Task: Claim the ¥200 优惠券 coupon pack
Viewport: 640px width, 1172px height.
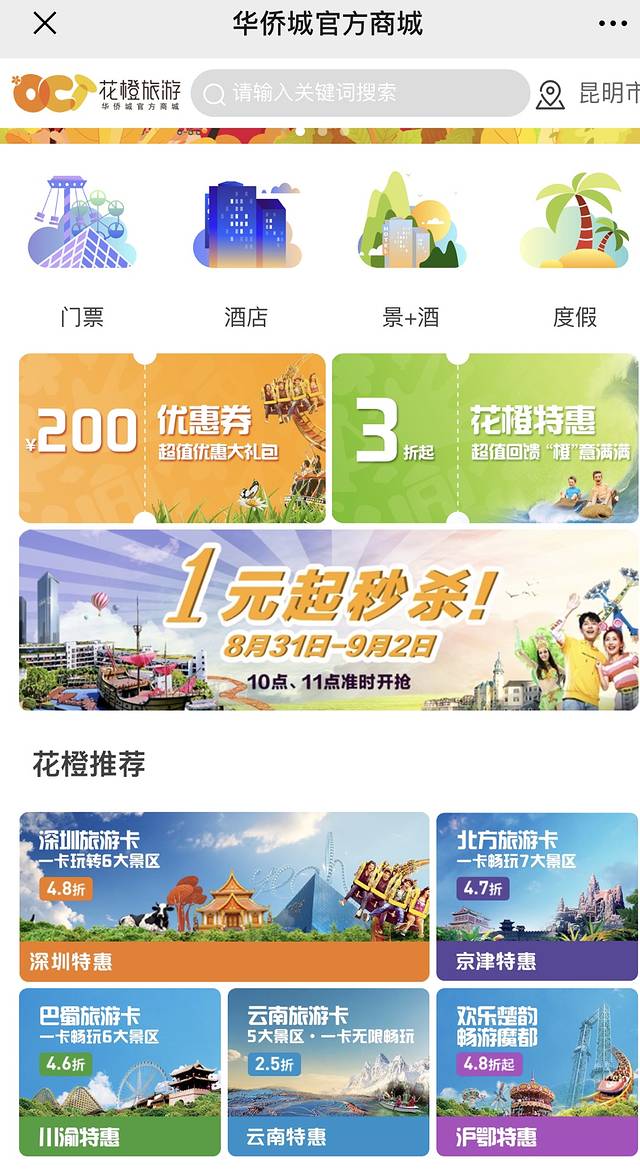Action: pyautogui.click(x=172, y=438)
